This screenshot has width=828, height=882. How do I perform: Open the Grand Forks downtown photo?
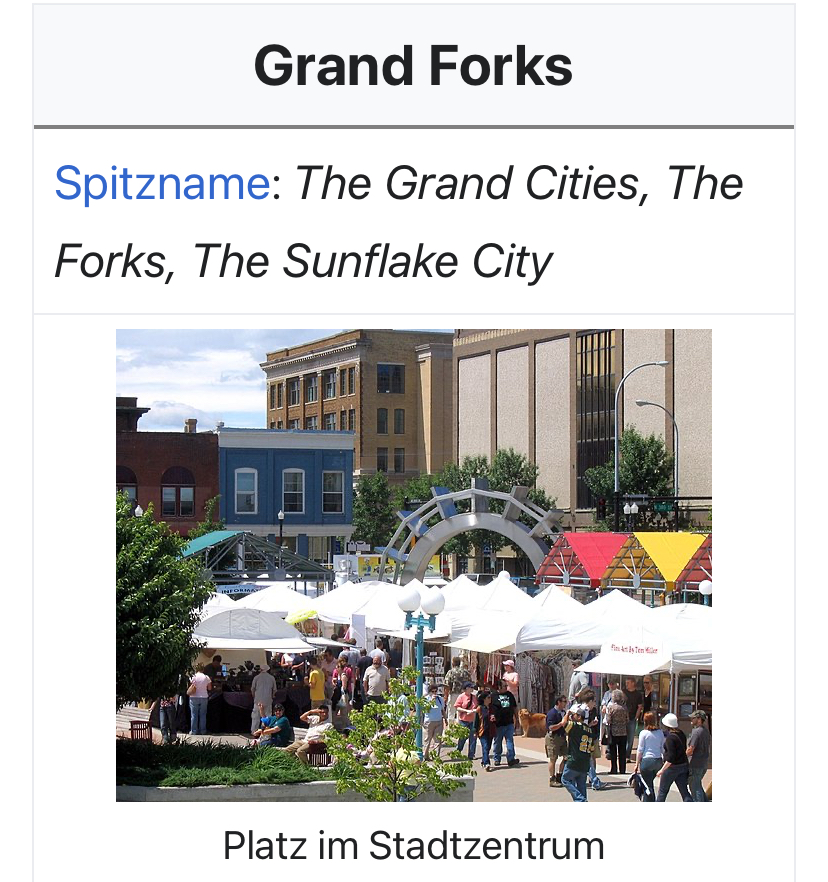413,565
